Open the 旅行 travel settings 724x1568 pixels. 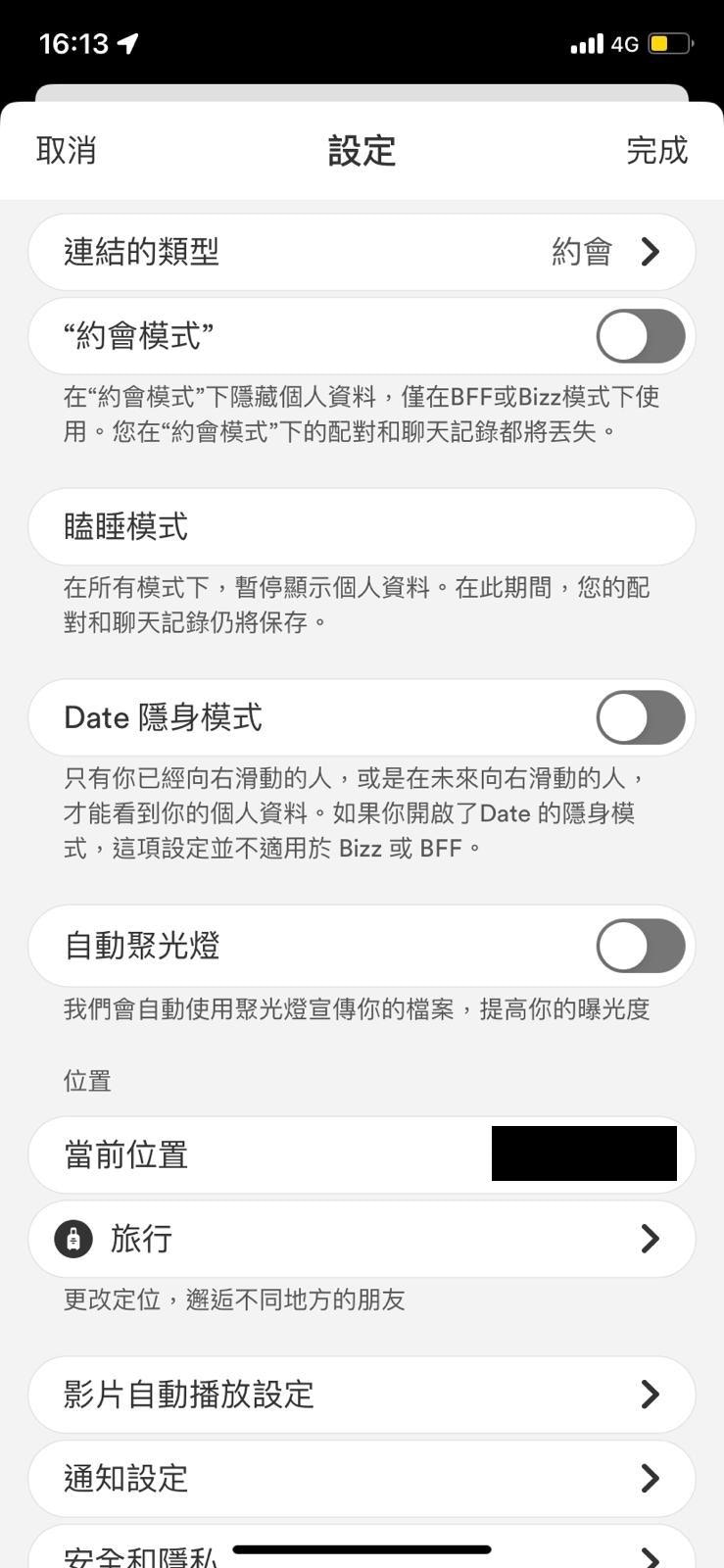pyautogui.click(x=362, y=1239)
